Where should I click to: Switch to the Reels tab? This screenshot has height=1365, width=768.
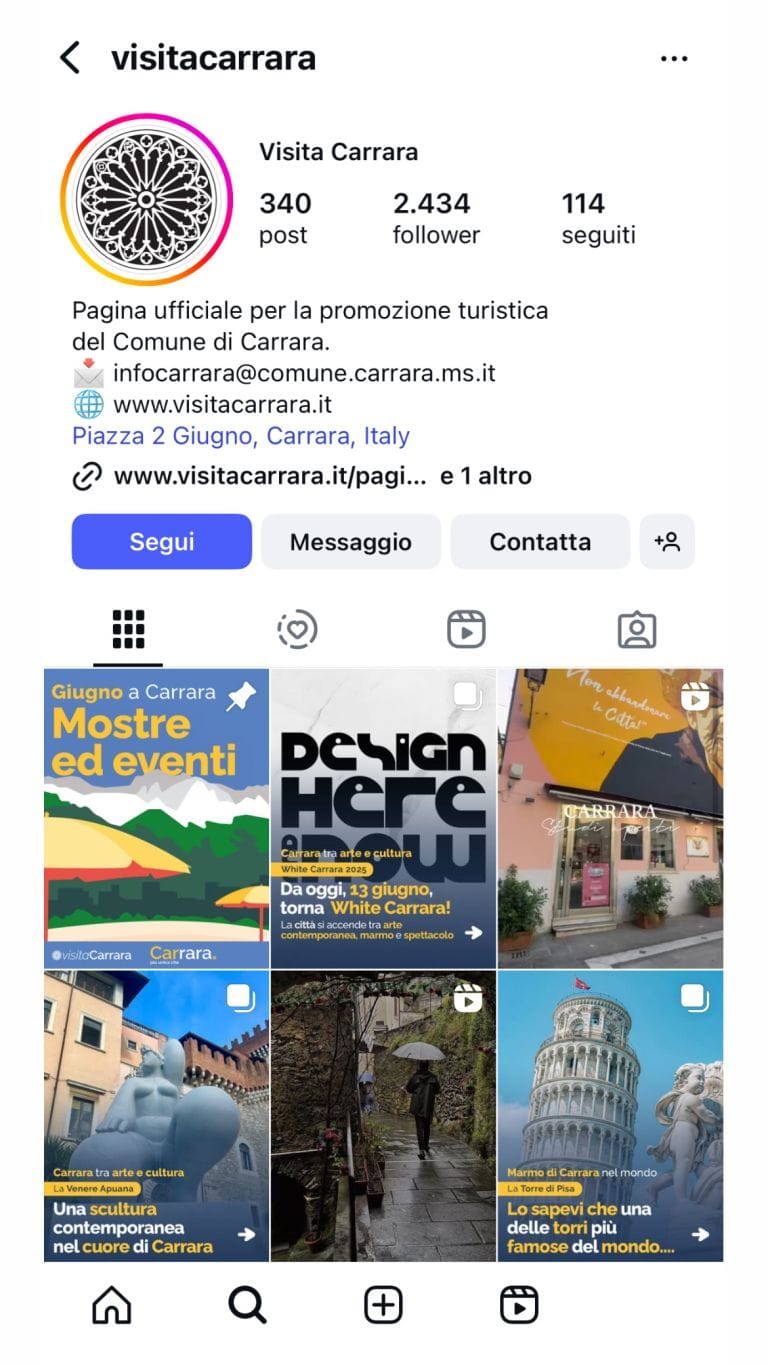pyautogui.click(x=466, y=630)
